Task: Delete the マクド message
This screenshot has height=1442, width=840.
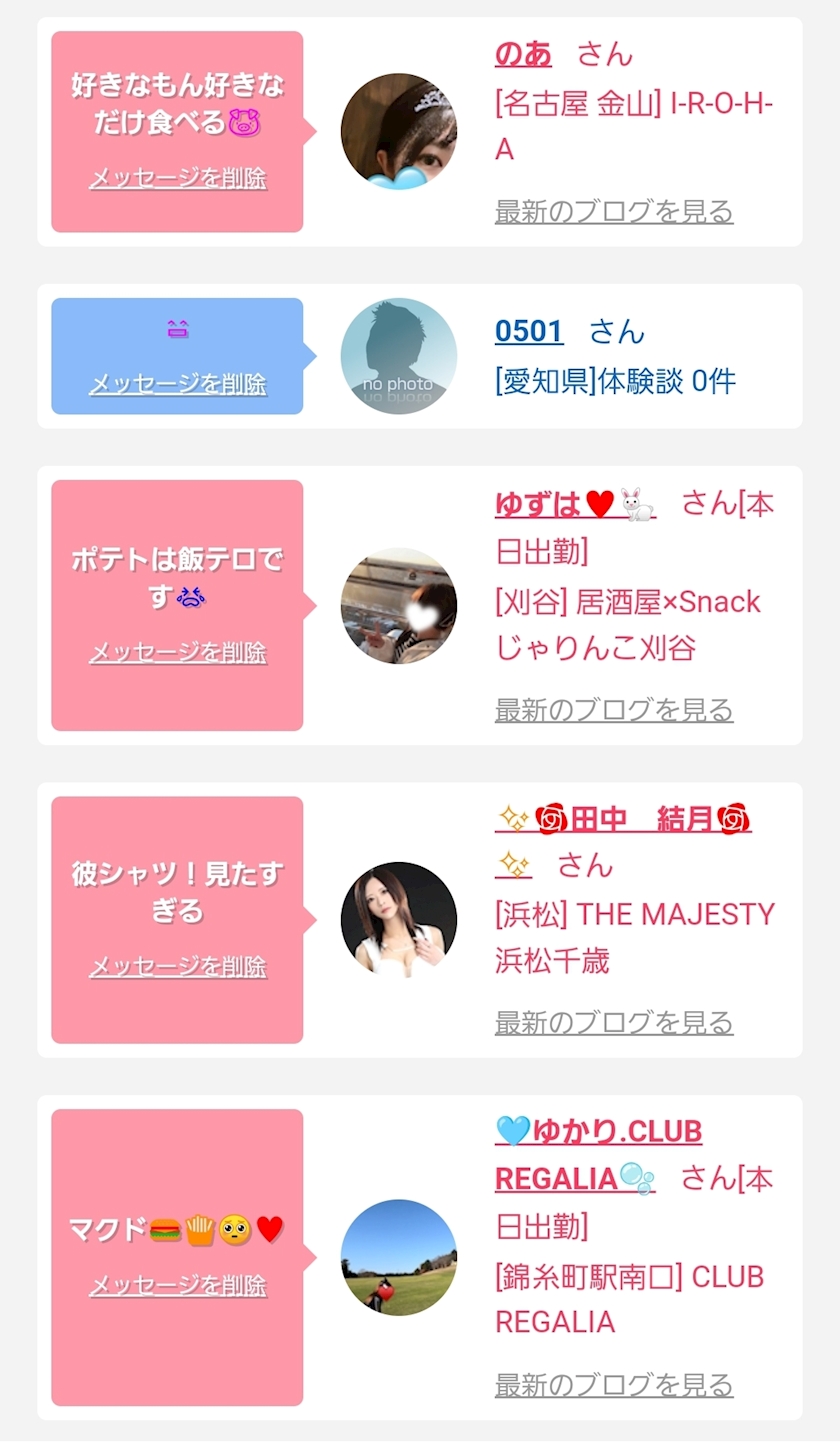Action: [x=178, y=1285]
